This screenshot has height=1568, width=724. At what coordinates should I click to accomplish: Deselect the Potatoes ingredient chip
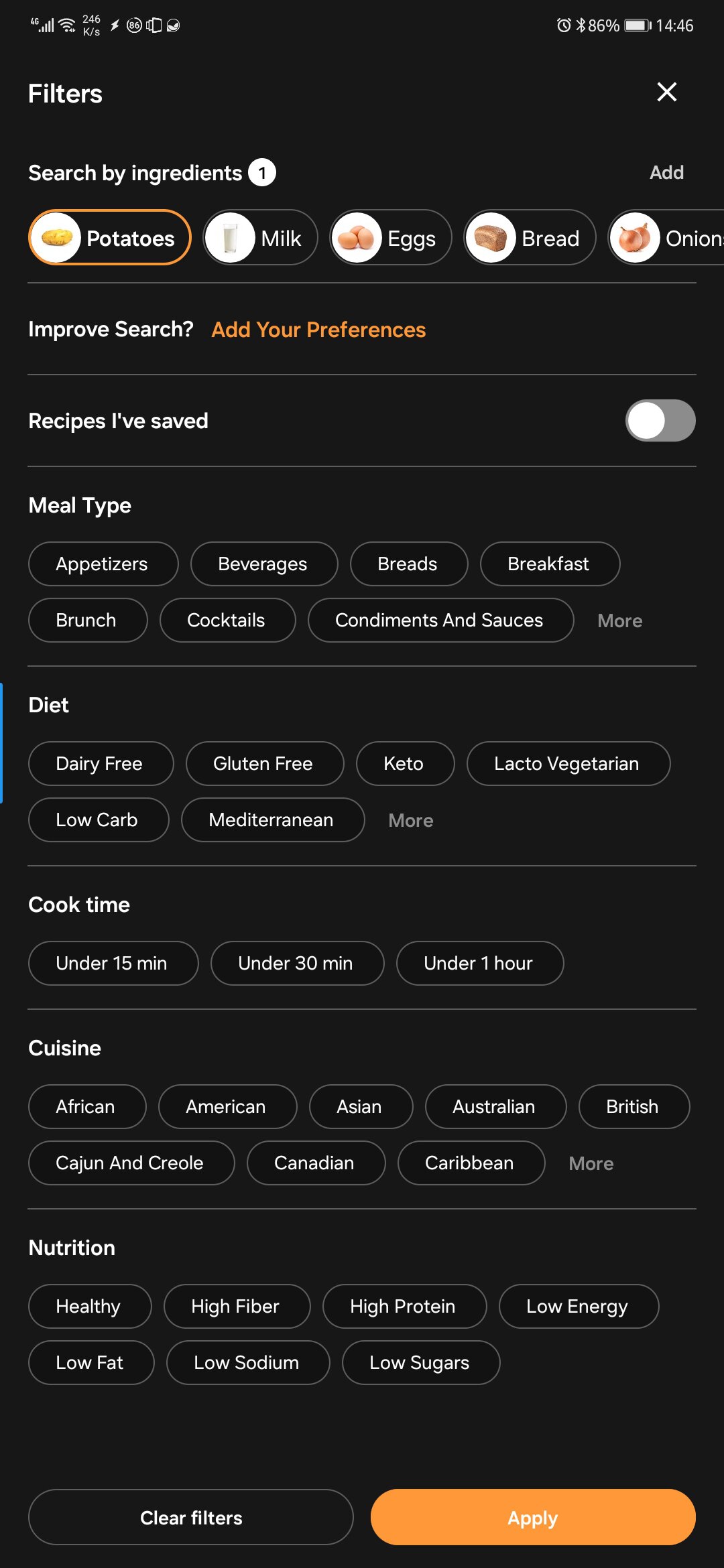110,238
